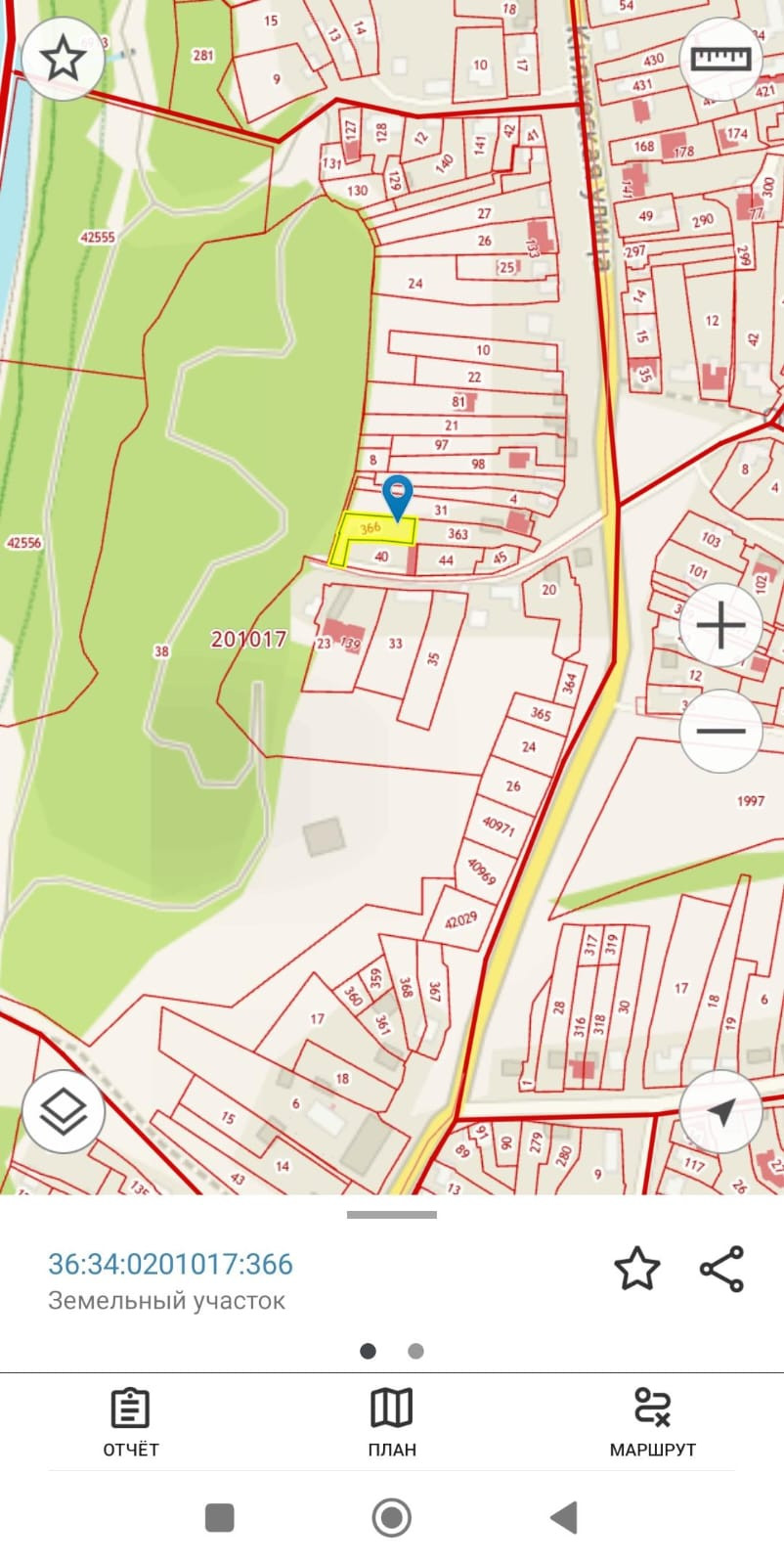Zoom in the map with plus

pyautogui.click(x=720, y=626)
